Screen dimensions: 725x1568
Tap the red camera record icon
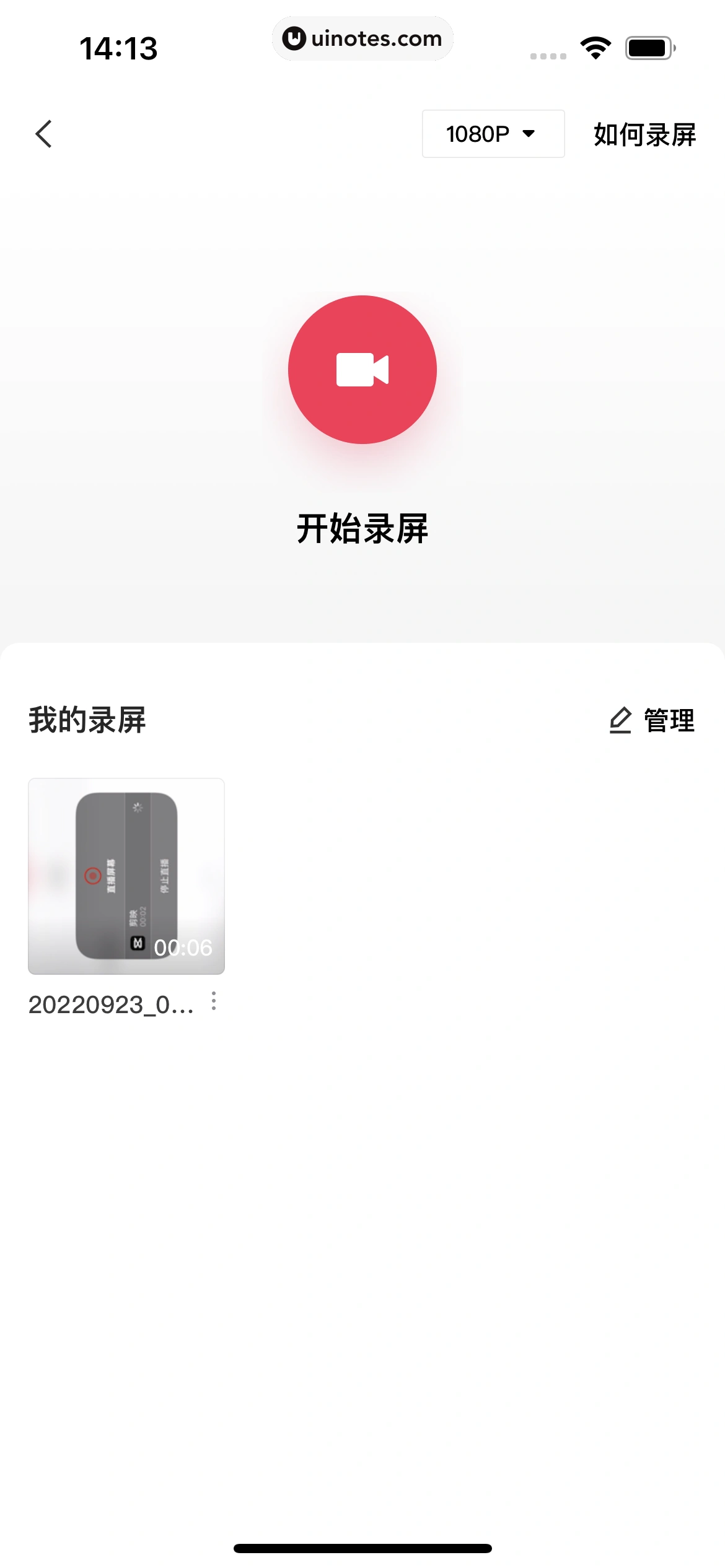click(362, 369)
